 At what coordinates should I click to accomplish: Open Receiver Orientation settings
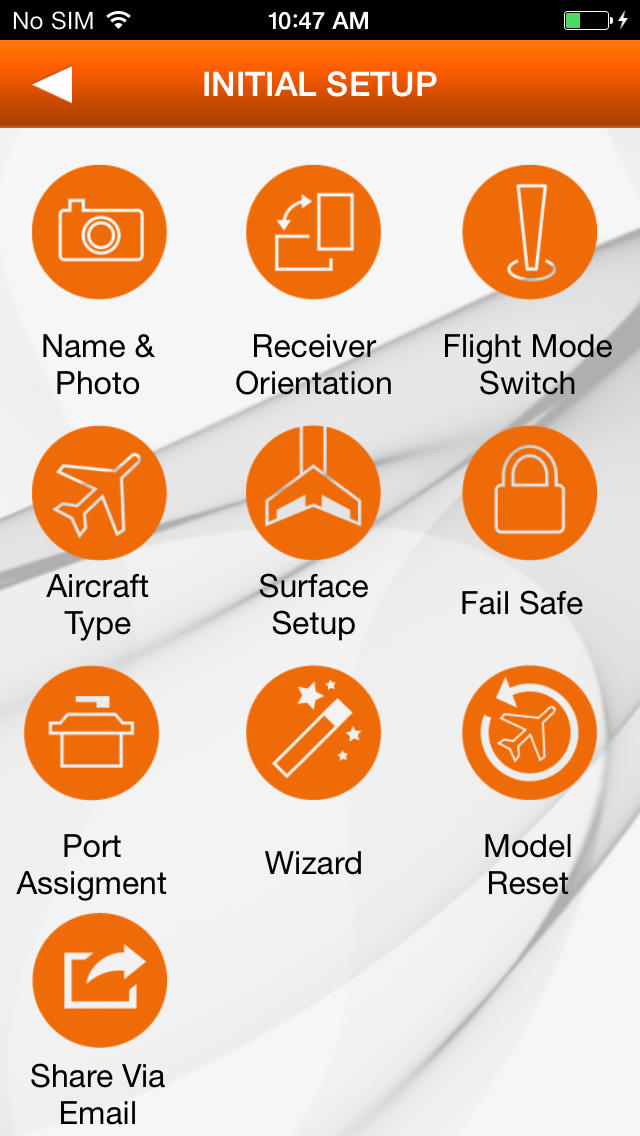point(313,232)
